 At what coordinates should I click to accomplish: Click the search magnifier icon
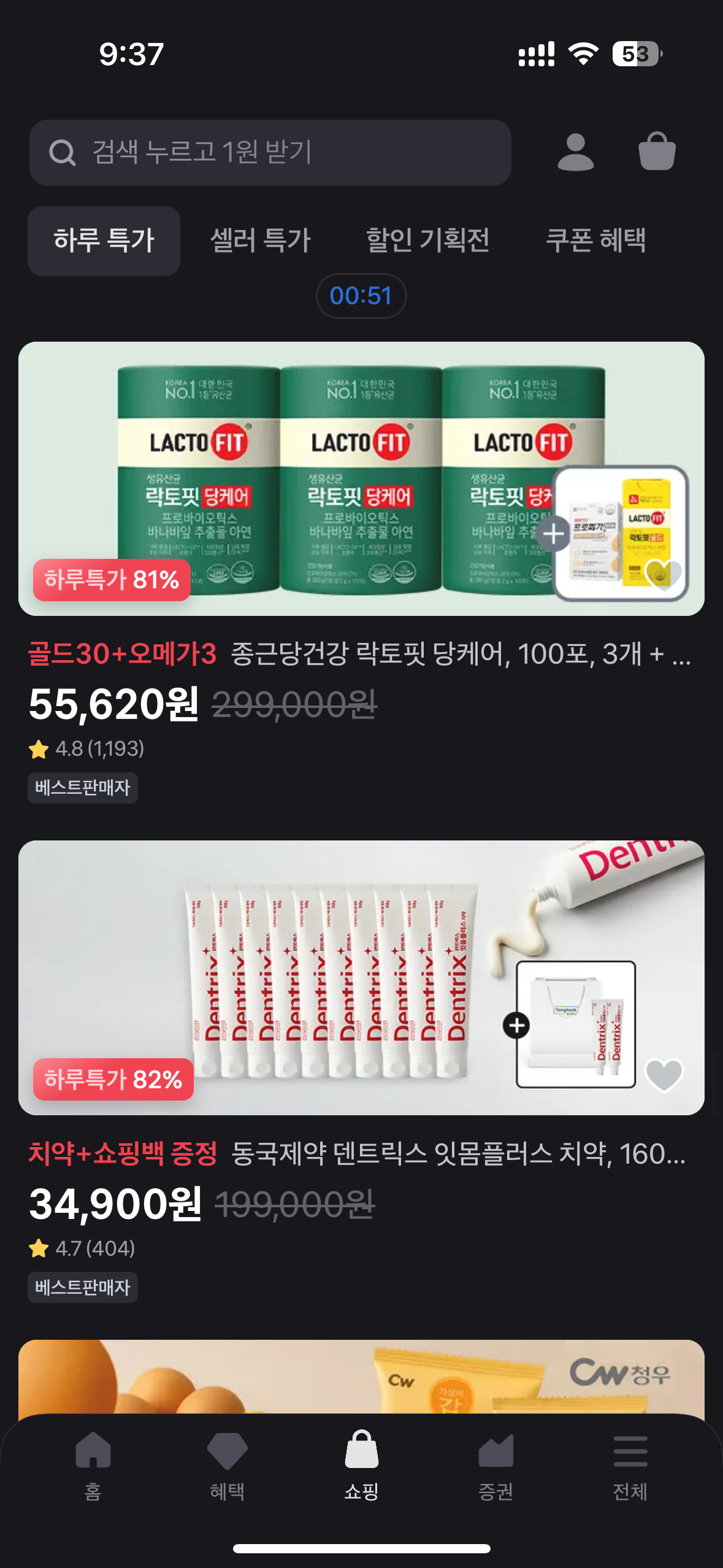coord(61,152)
